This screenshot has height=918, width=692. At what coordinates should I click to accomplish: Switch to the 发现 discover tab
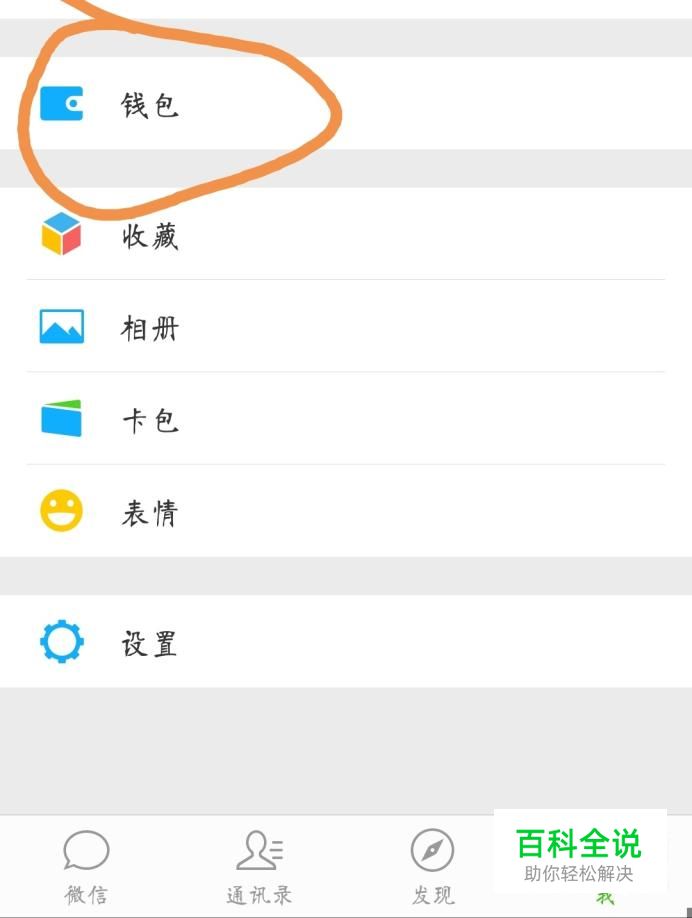point(432,866)
